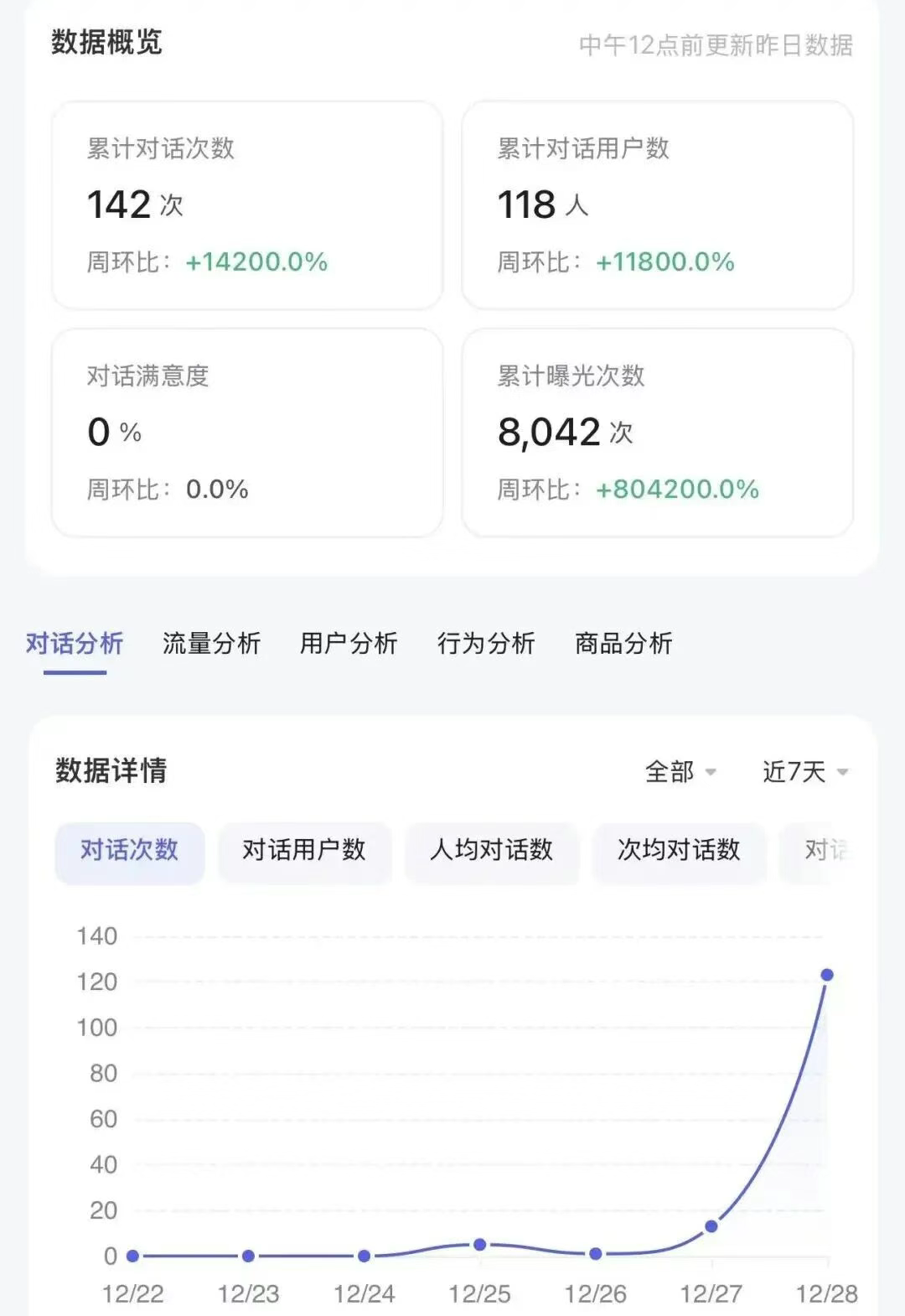The image size is (905, 1316).
Task: Click the highlighted 对话次数 metric chip
Action: [128, 851]
